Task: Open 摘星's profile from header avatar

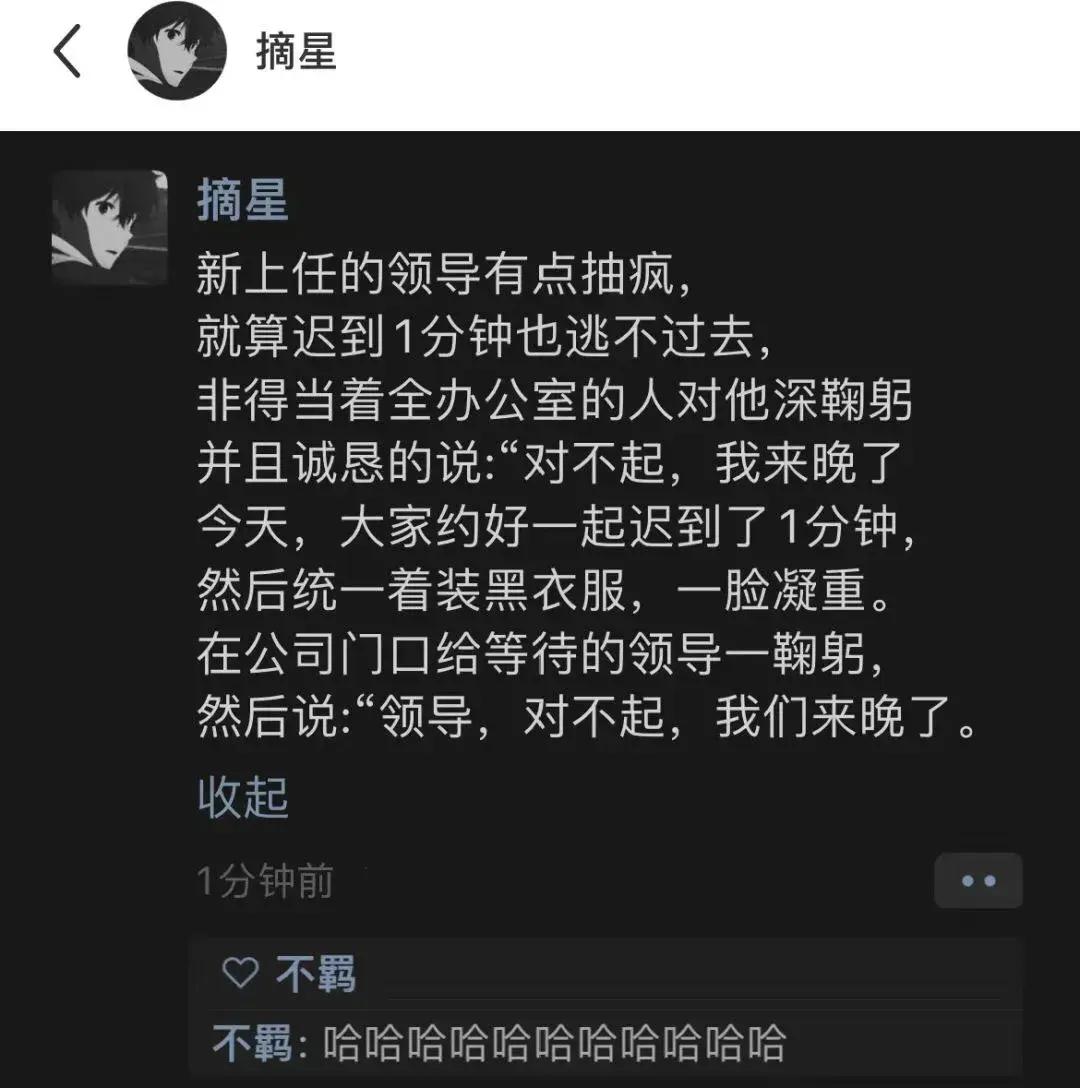Action: tap(177, 51)
